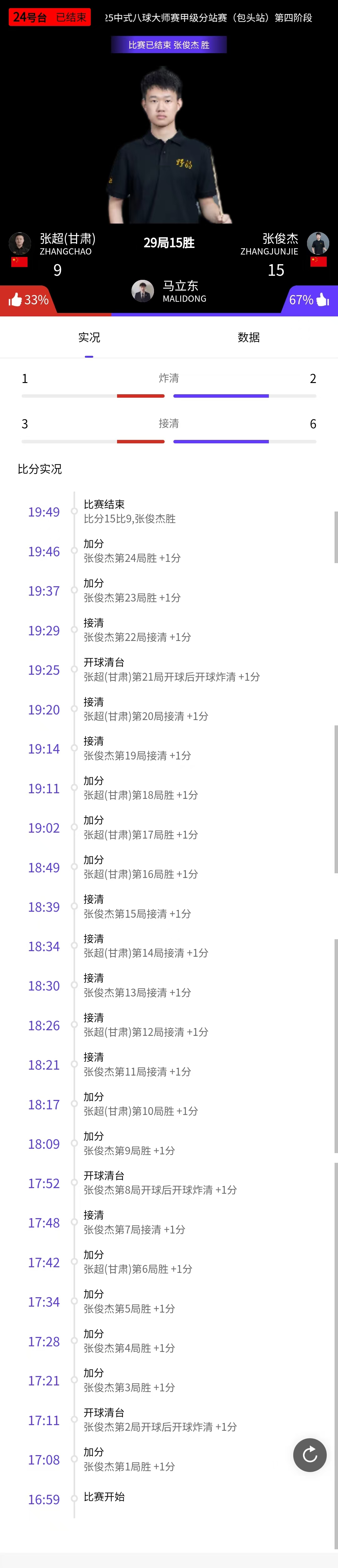Viewport: 338px width, 1568px height.
Task: Select the 实况 tab
Action: (89, 337)
